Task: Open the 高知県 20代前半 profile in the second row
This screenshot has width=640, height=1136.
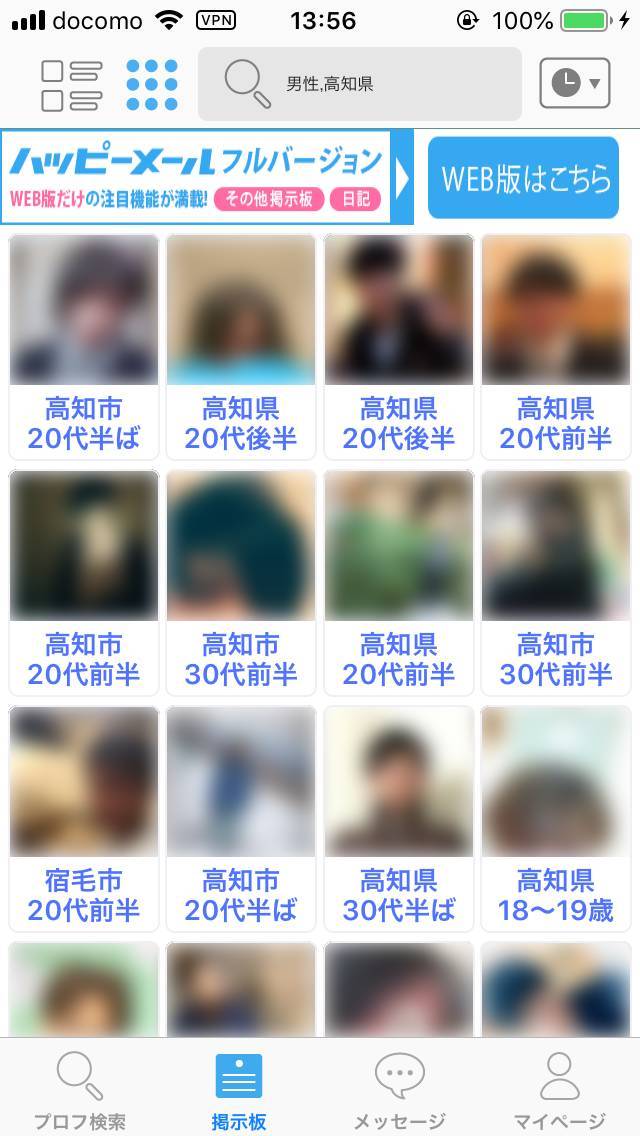Action: click(399, 581)
